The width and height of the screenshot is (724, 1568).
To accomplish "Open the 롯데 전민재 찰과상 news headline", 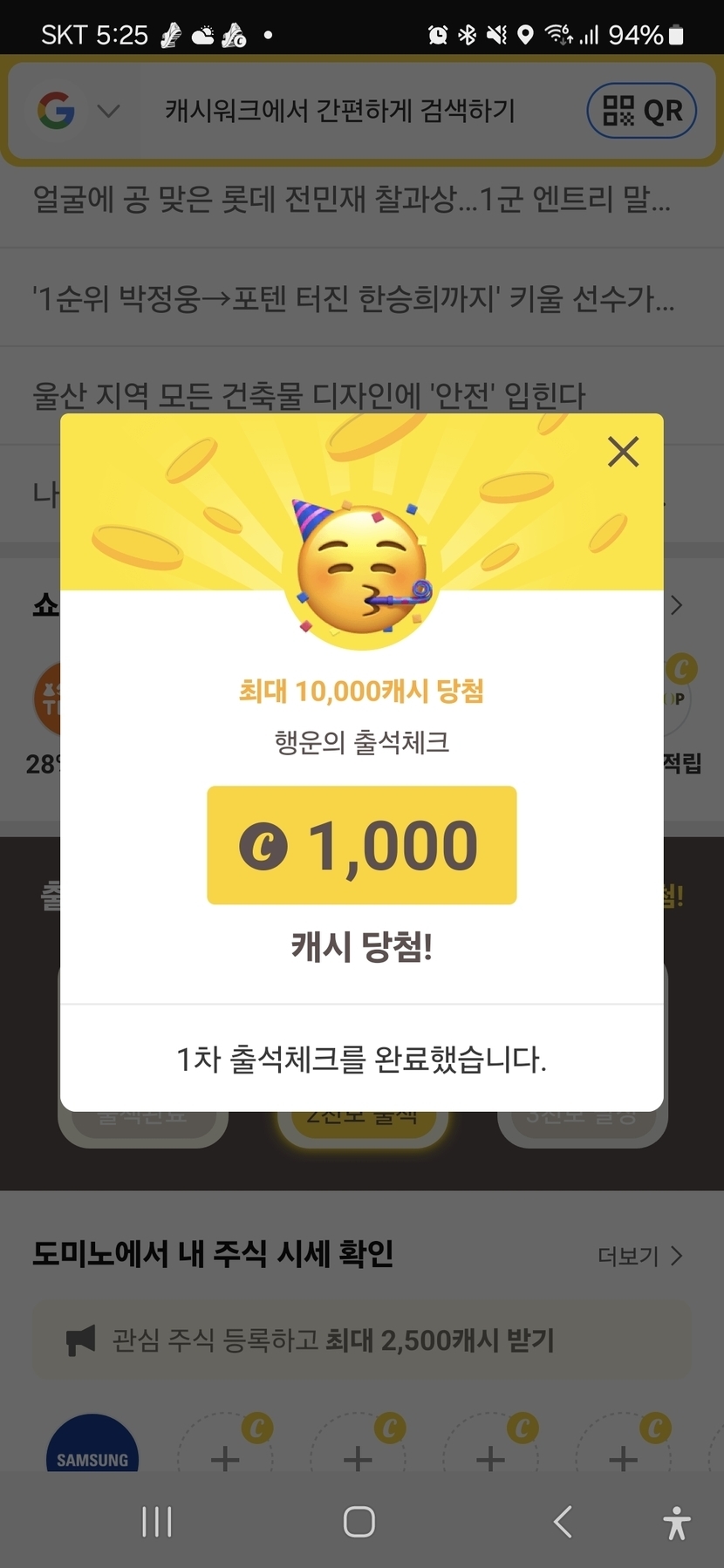I will (x=352, y=200).
